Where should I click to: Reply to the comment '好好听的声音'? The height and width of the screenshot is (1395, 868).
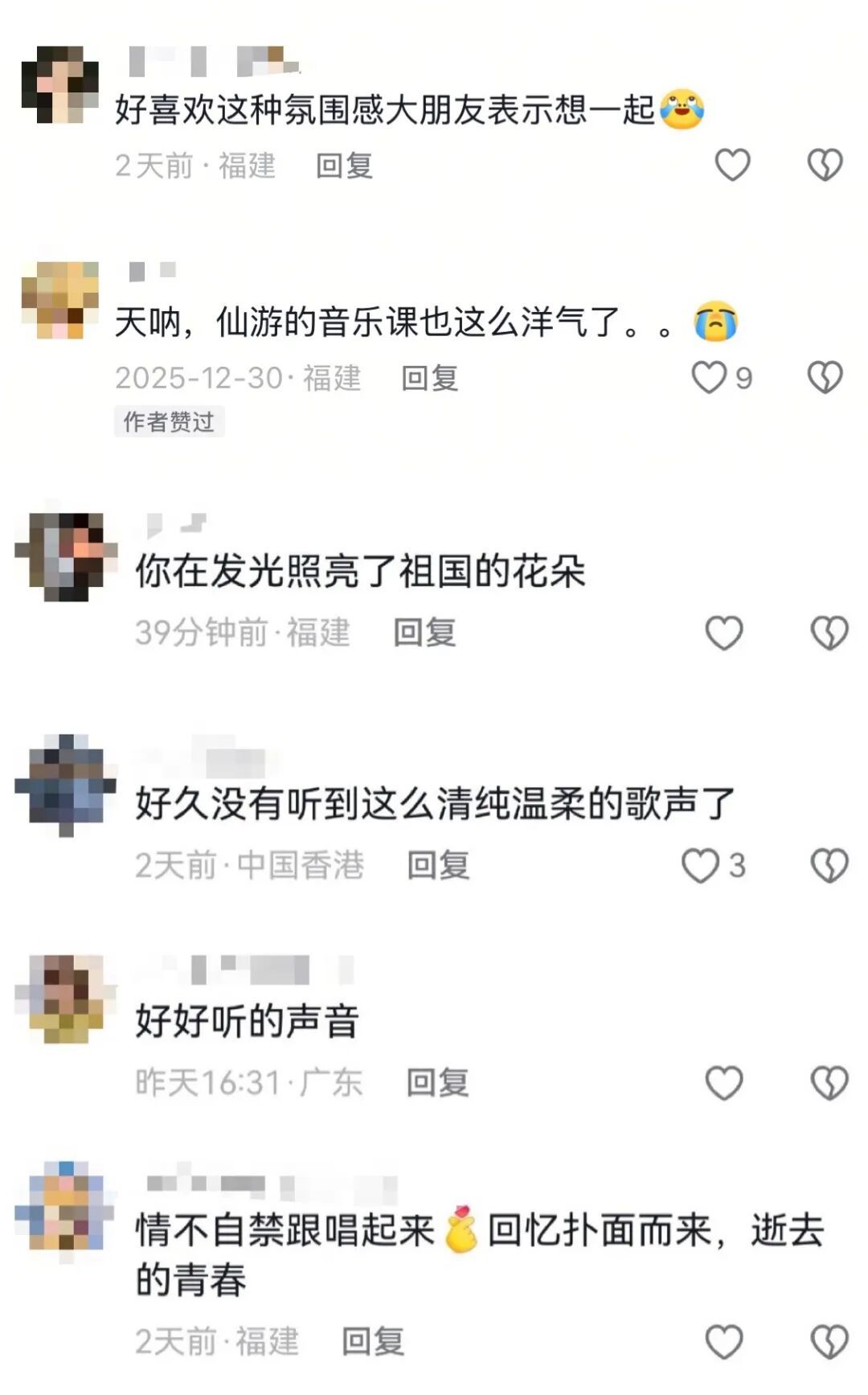click(x=437, y=1083)
